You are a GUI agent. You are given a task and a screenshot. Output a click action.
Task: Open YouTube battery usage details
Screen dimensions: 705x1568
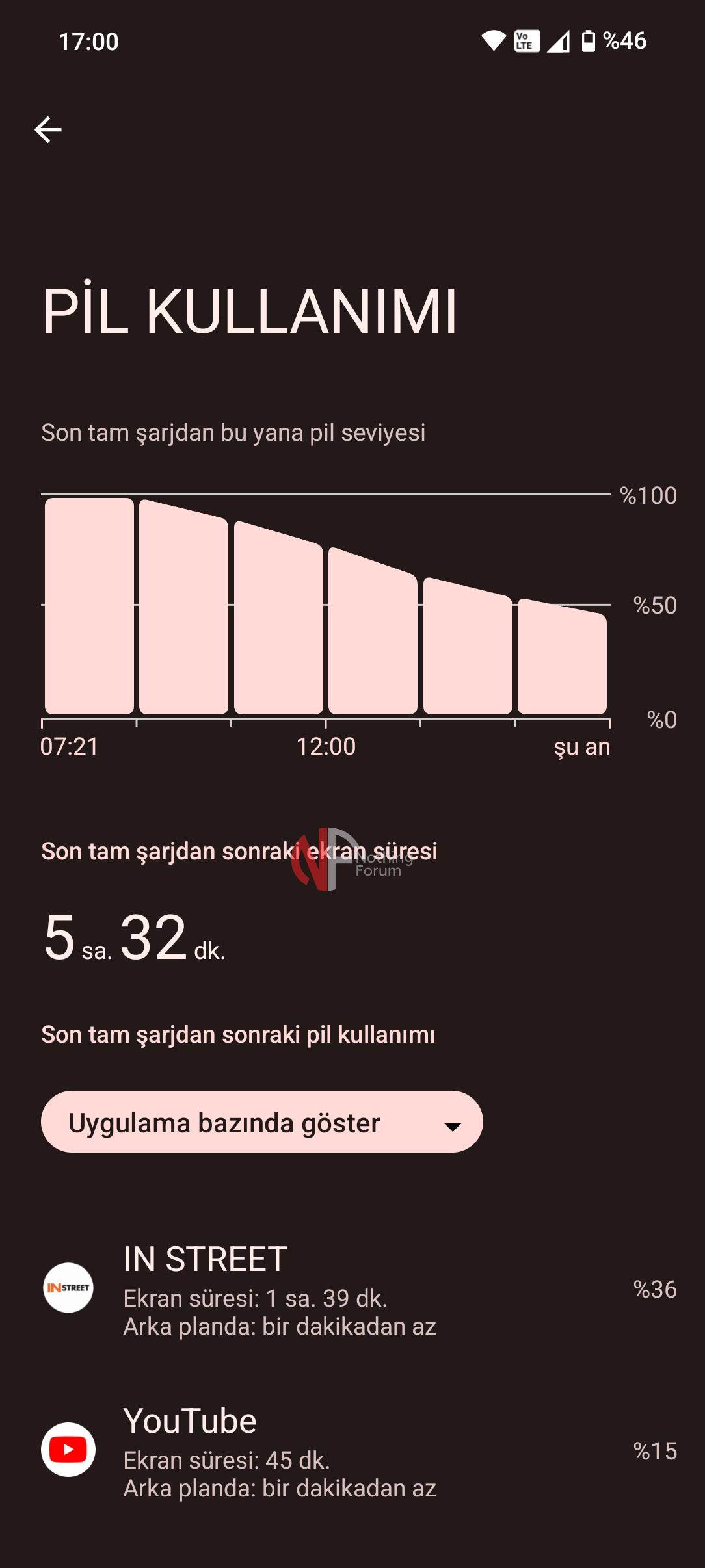[351, 1451]
